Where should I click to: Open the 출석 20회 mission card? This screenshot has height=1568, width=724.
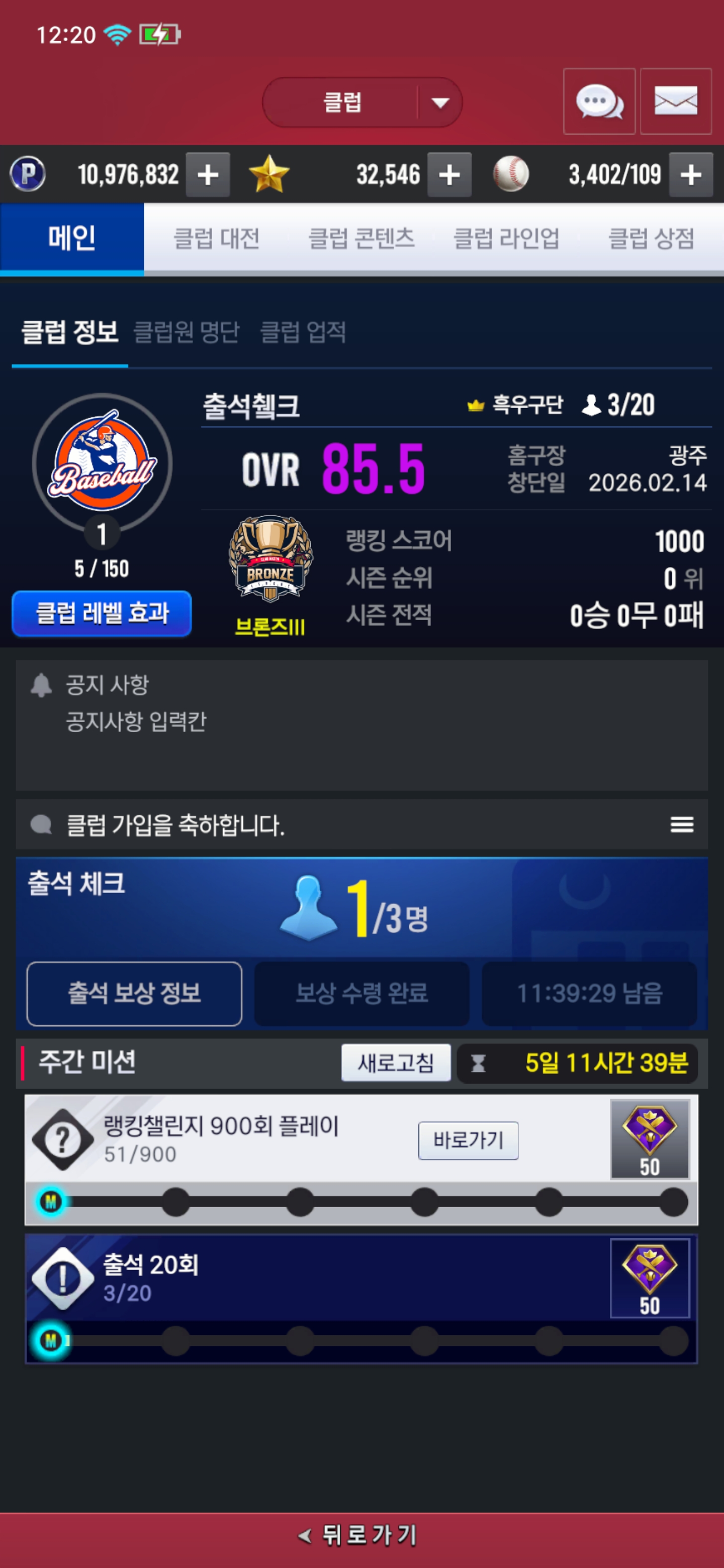pyautogui.click(x=317, y=1278)
